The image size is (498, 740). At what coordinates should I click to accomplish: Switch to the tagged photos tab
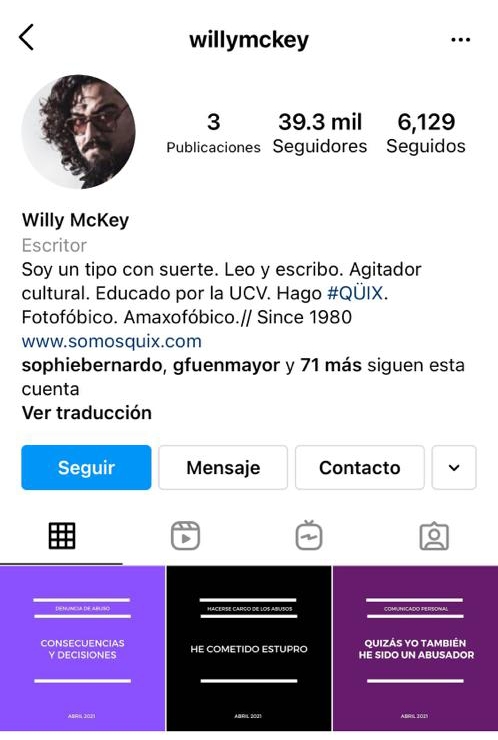pyautogui.click(x=434, y=536)
